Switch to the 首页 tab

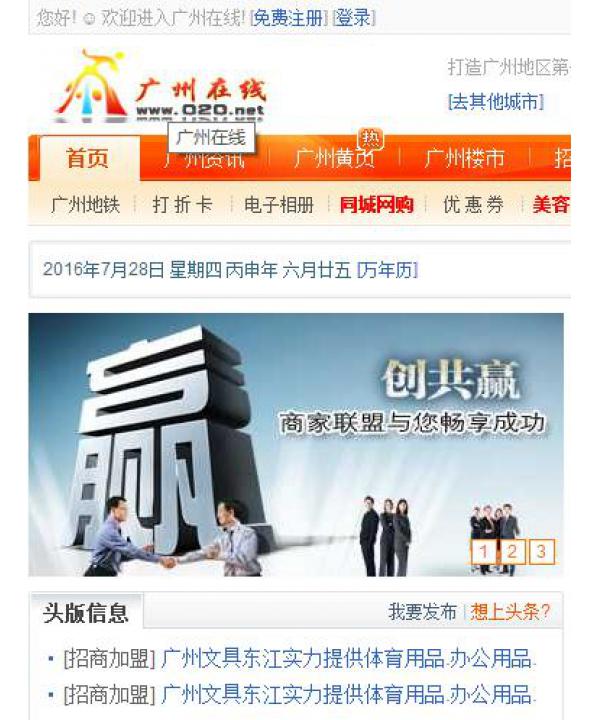(88, 159)
